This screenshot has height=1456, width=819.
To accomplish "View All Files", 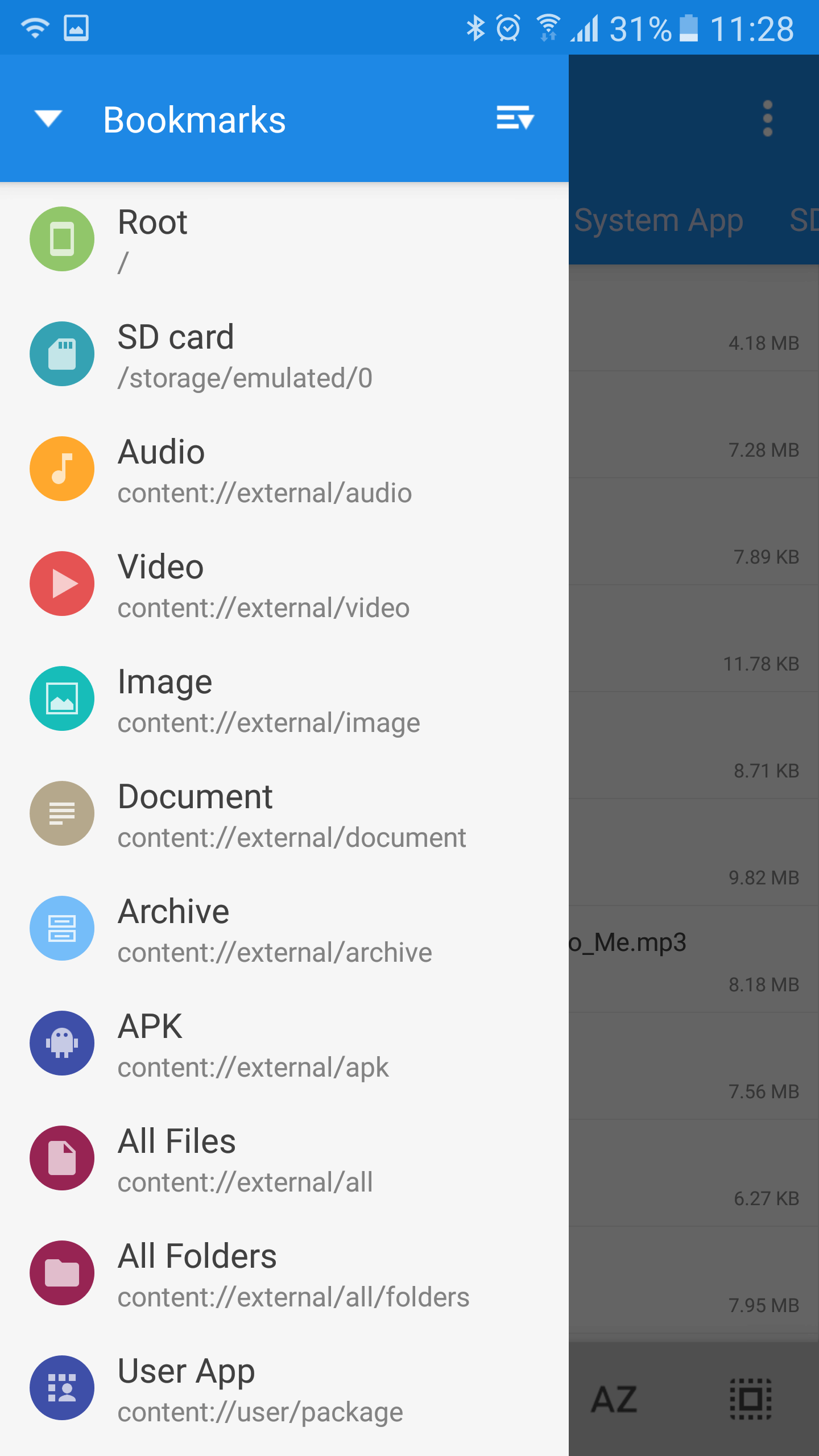I will pyautogui.click(x=284, y=1159).
